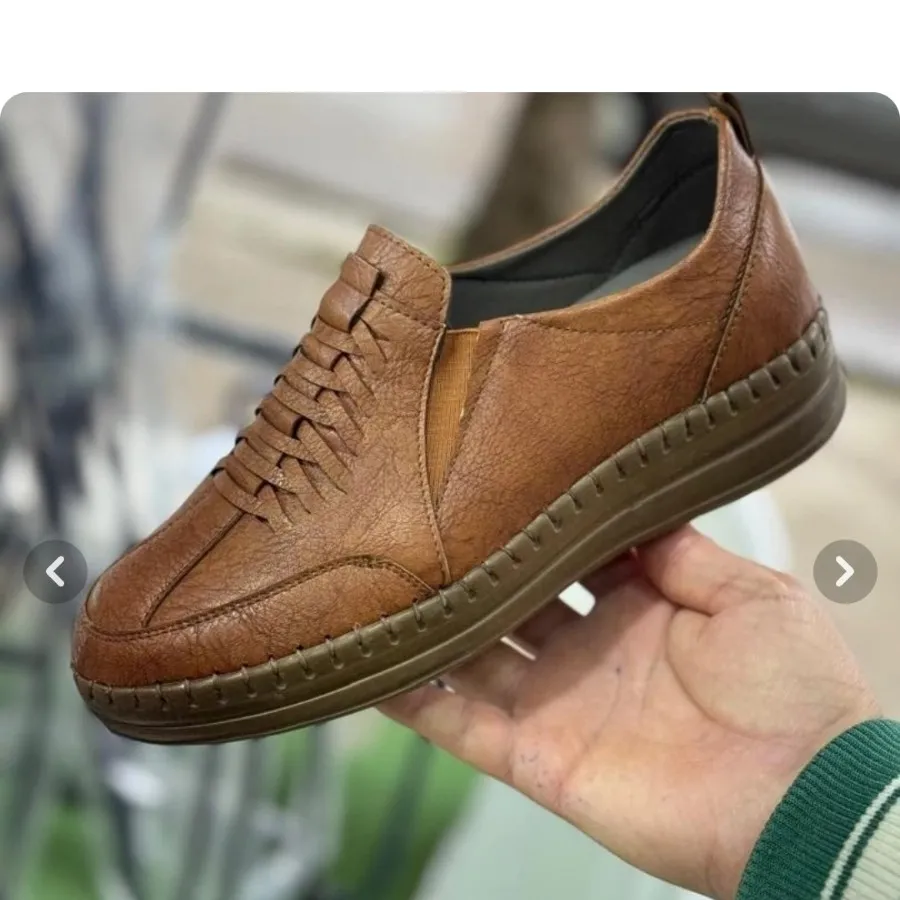Go to the previous product photo

click(55, 572)
